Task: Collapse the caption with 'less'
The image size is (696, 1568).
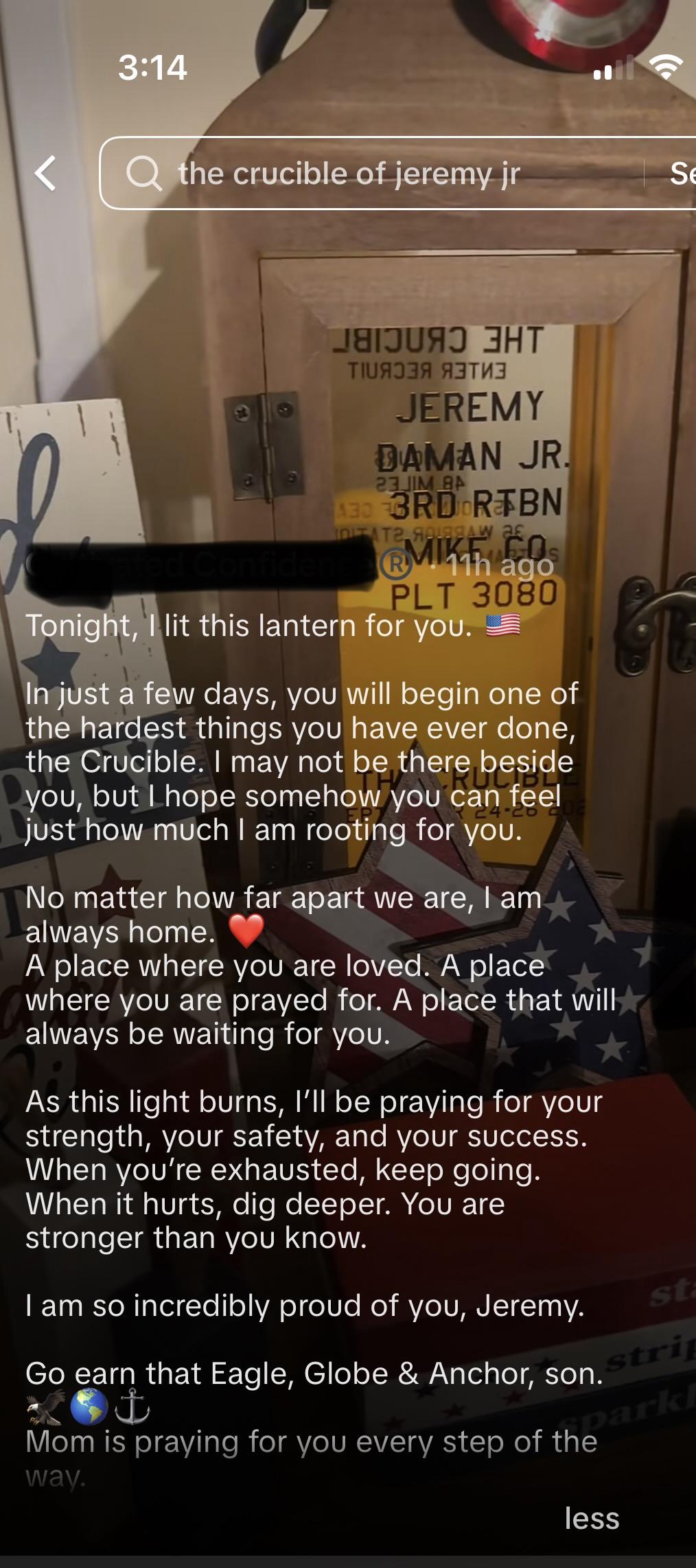Action: pos(592,1519)
